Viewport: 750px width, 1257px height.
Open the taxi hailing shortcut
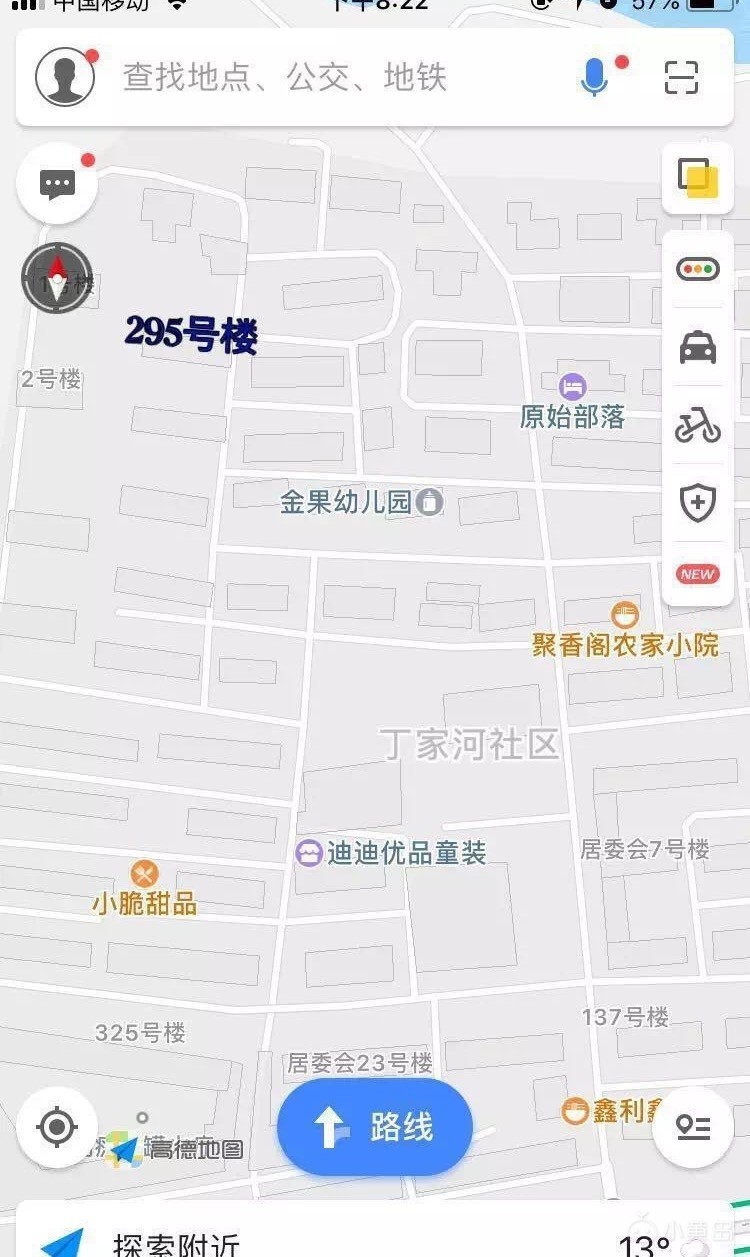(698, 347)
